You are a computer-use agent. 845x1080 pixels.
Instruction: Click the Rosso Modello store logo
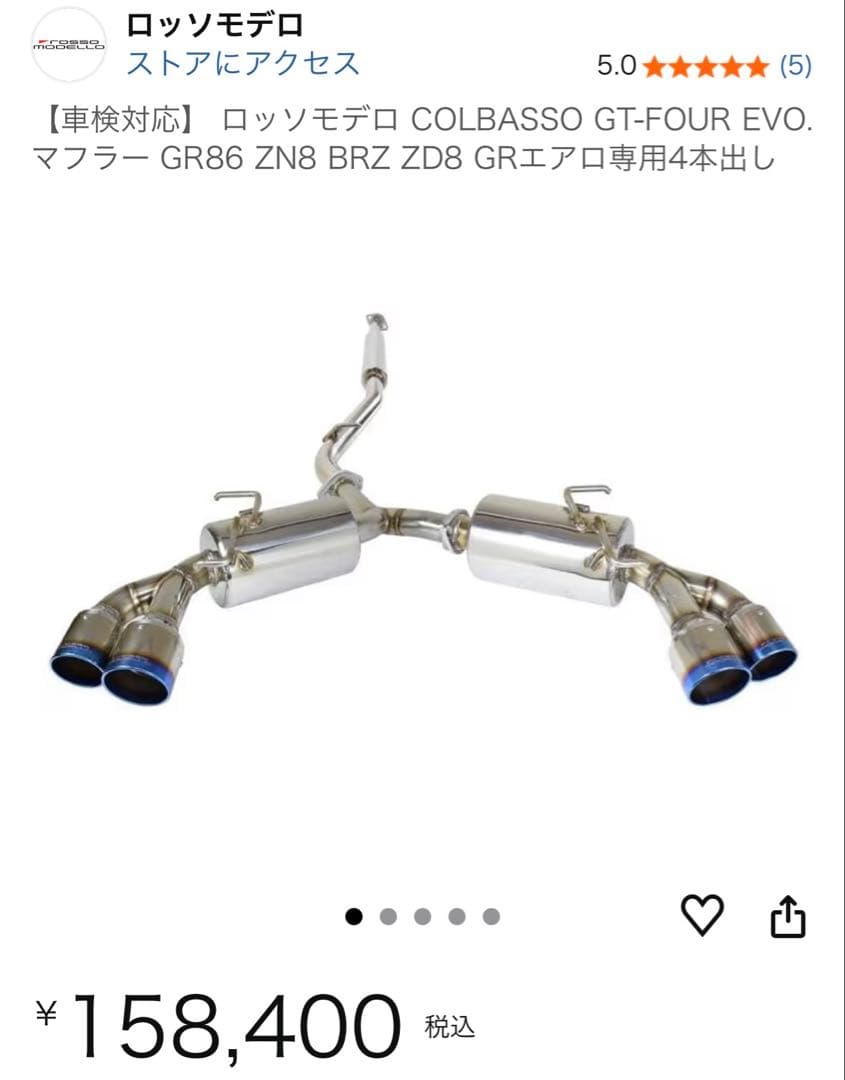pos(66,40)
